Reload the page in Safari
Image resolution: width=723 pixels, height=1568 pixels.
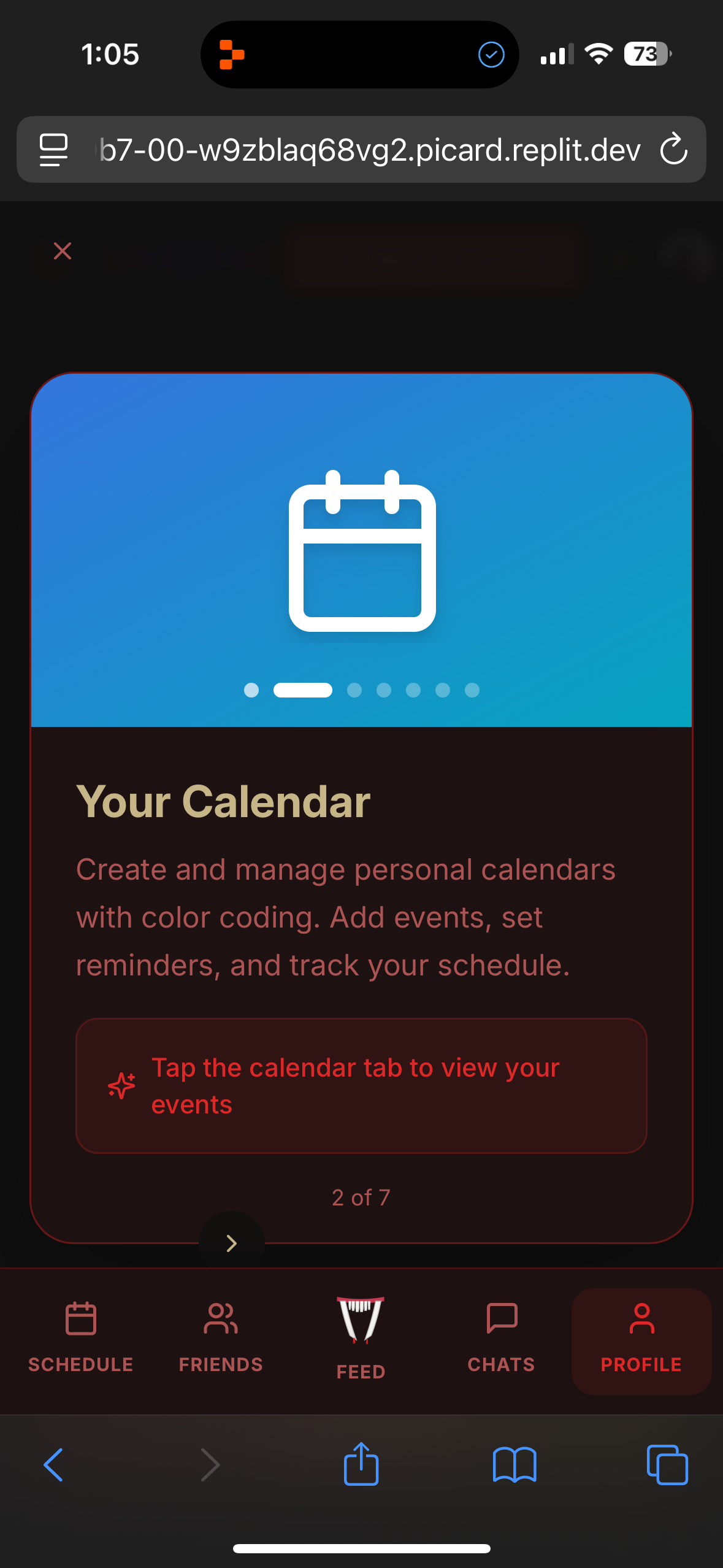point(673,149)
